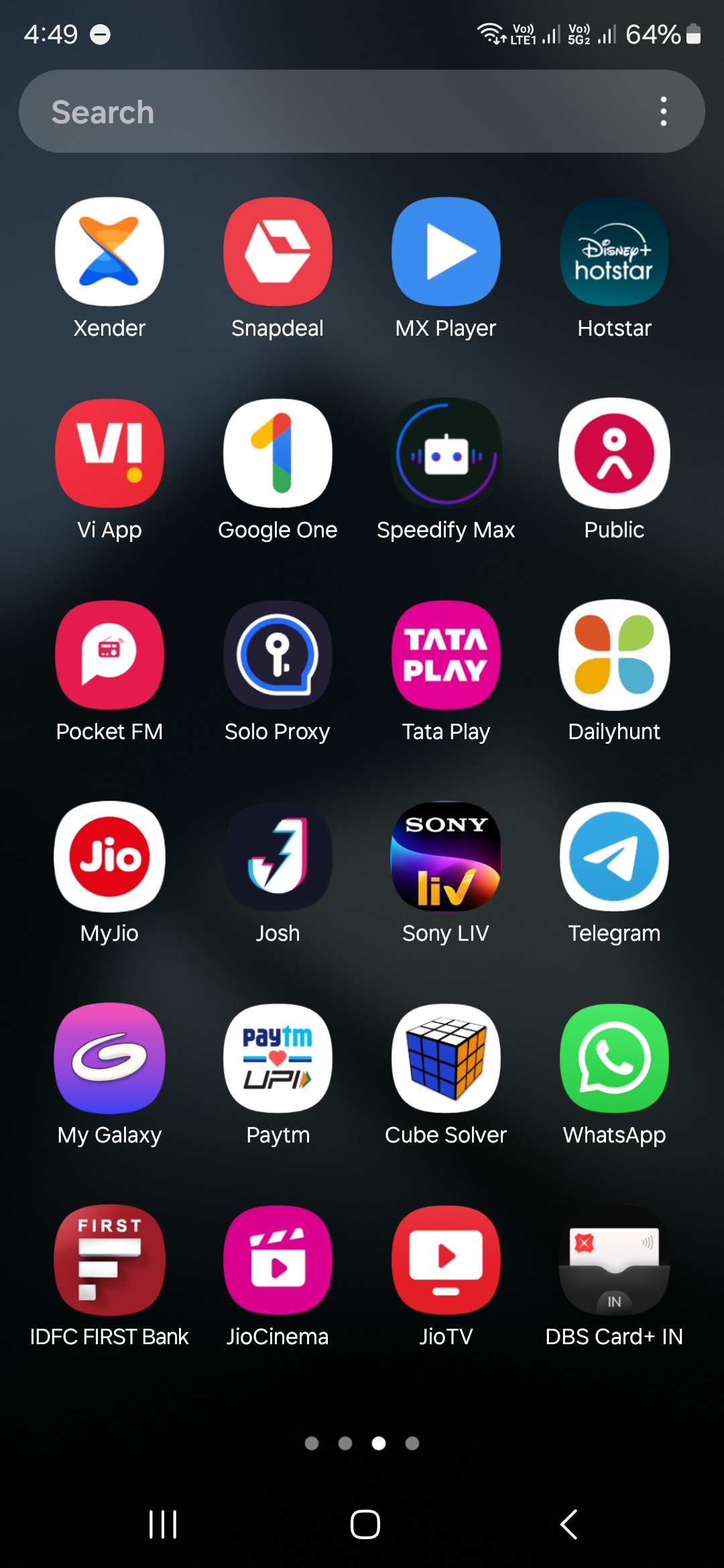Viewport: 724px width, 1568px height.
Task: Launch the Xender app
Action: coord(109,252)
